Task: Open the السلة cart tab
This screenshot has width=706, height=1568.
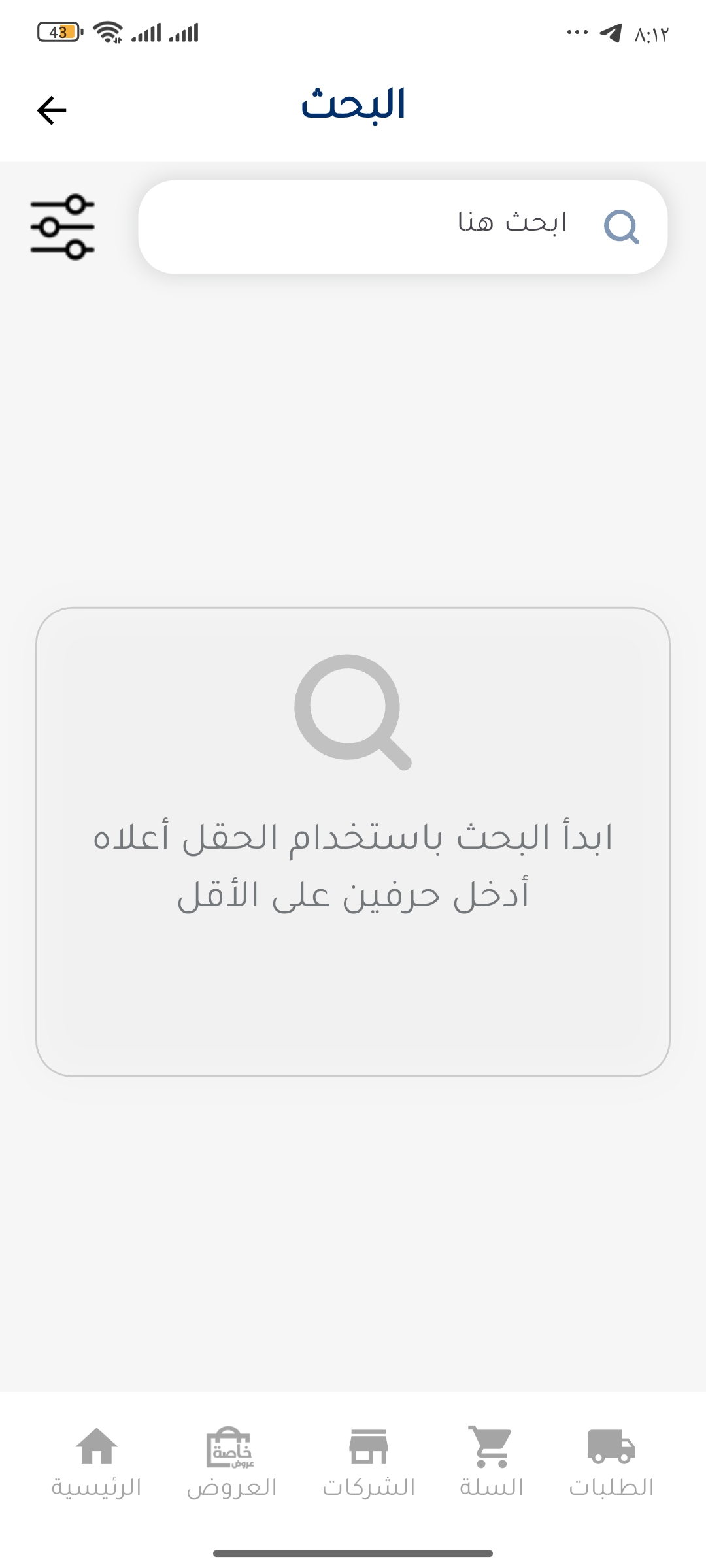Action: (492, 1462)
